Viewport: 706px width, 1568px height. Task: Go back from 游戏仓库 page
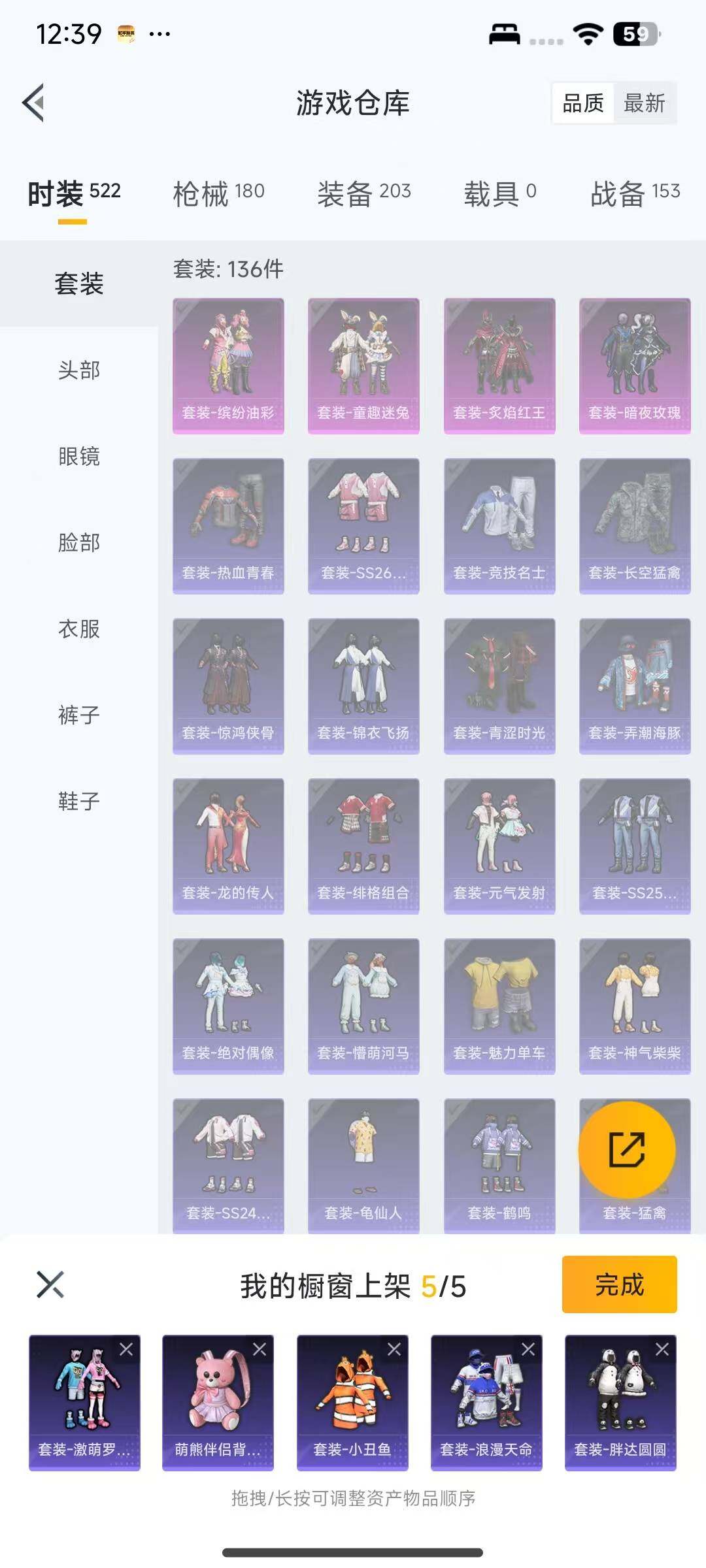(34, 103)
